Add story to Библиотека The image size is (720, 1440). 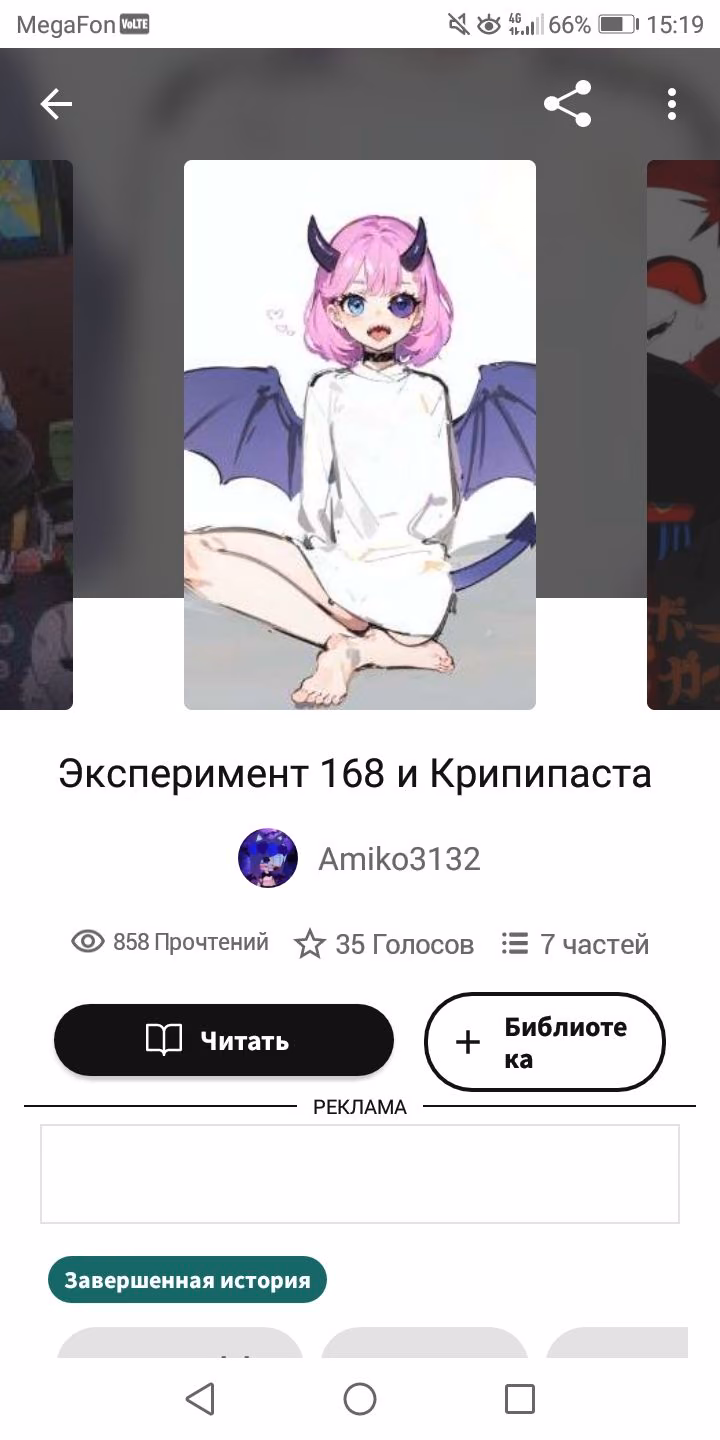pos(545,1042)
